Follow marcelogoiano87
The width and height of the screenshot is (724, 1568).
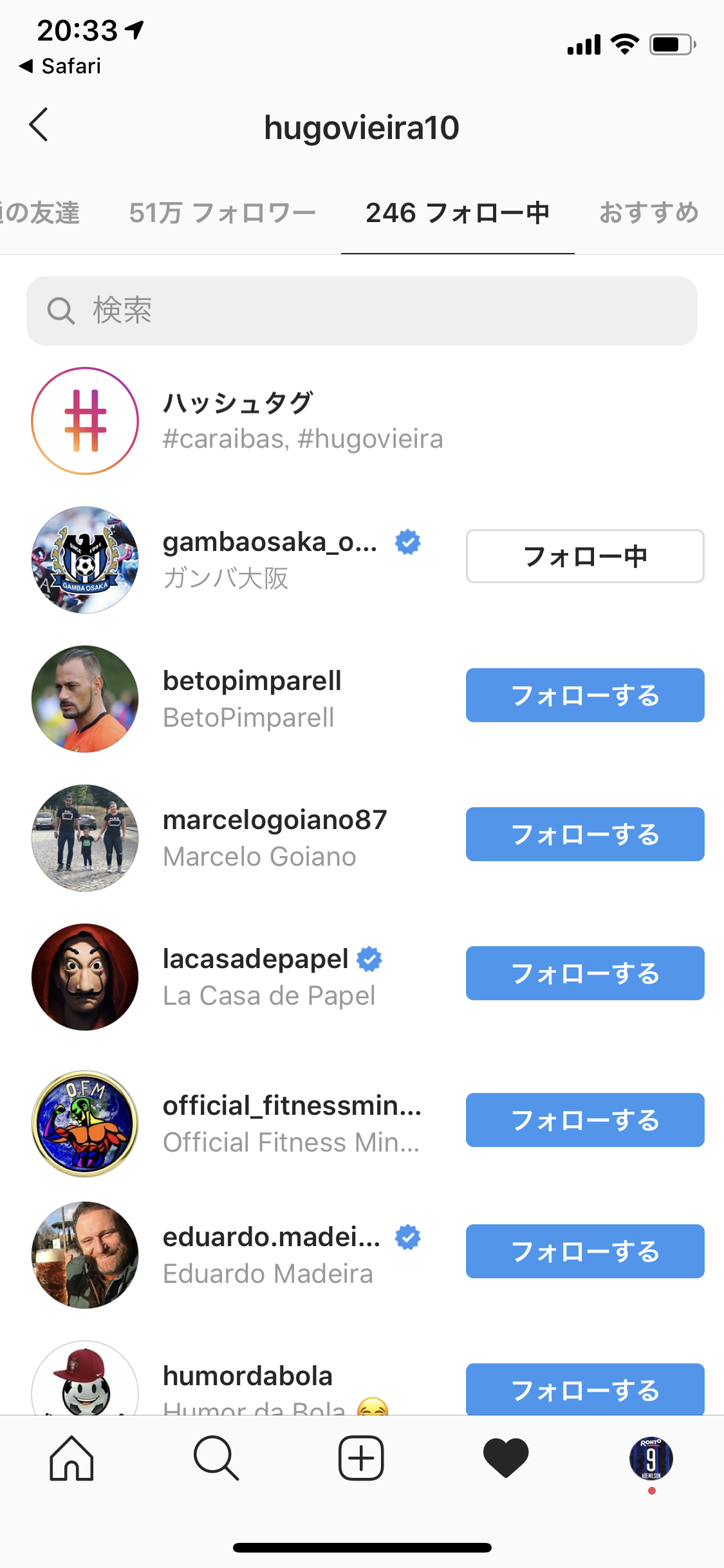coord(584,835)
